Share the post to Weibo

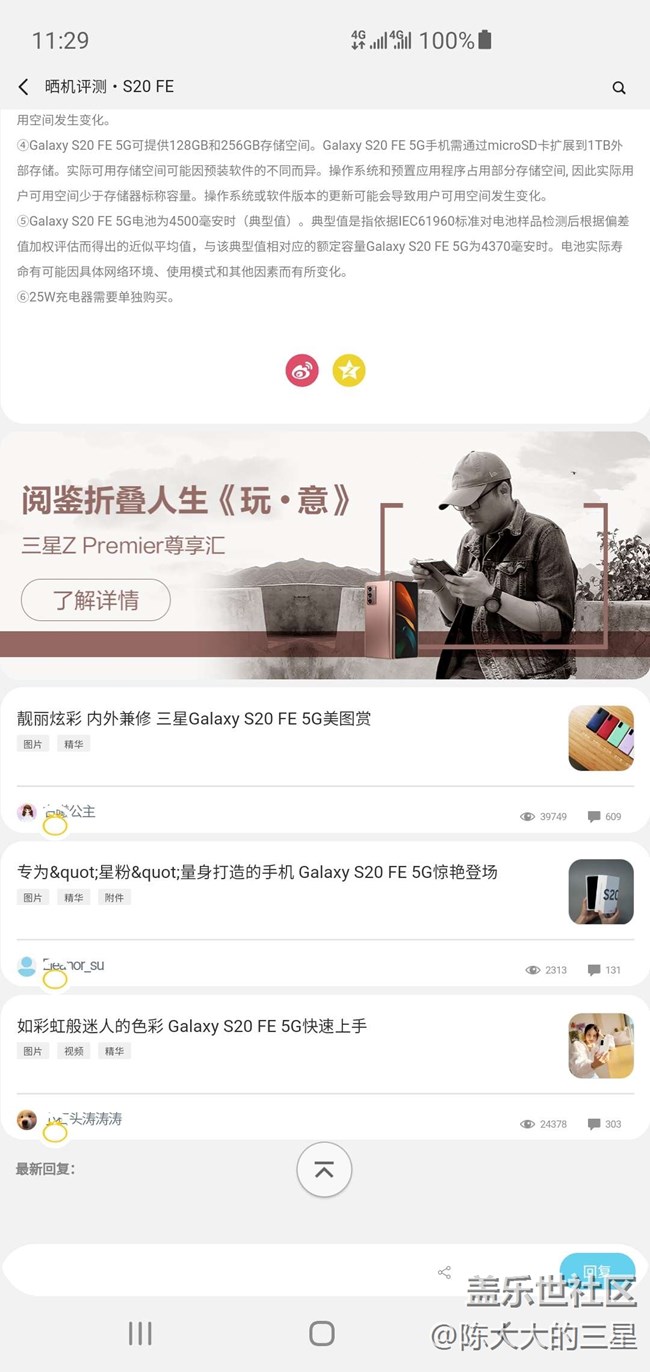302,371
